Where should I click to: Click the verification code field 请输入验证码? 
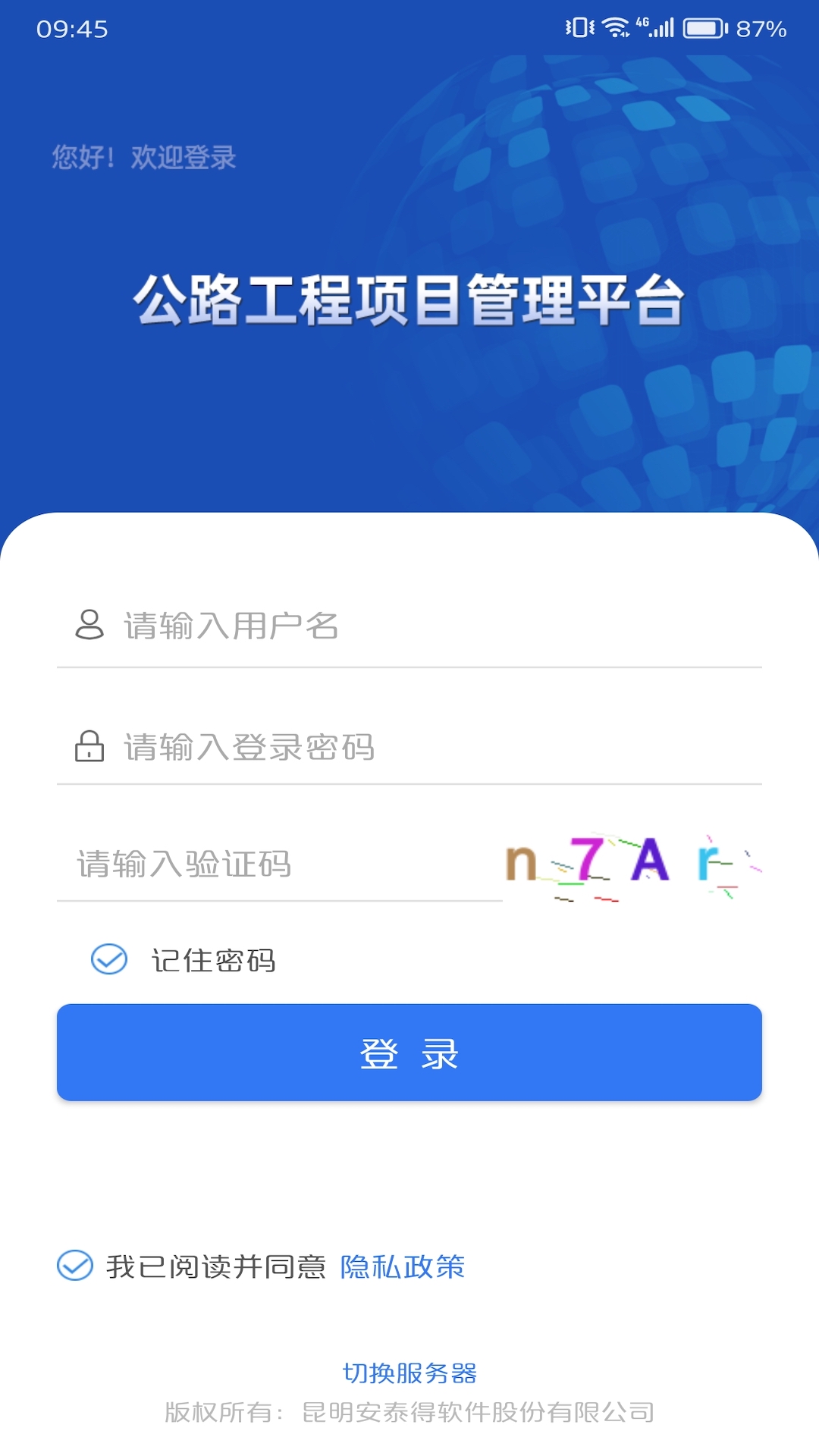[227, 864]
